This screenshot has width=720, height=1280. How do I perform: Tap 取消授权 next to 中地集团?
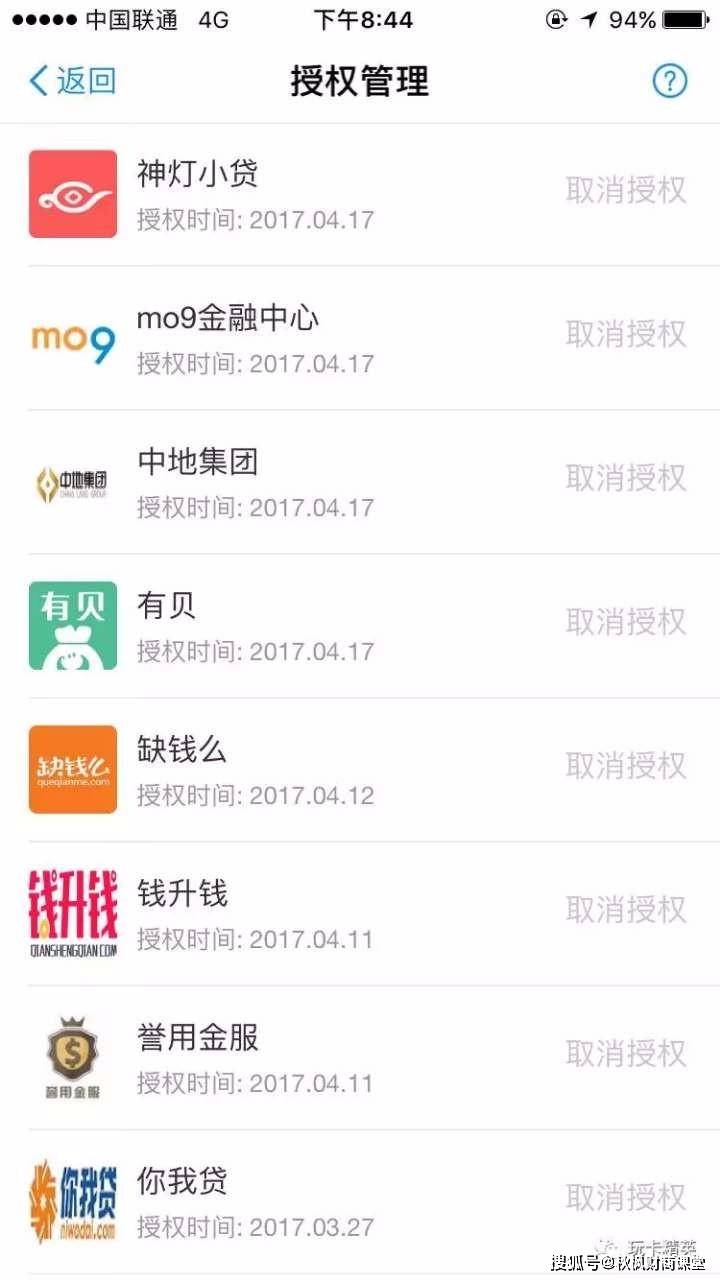click(x=626, y=478)
